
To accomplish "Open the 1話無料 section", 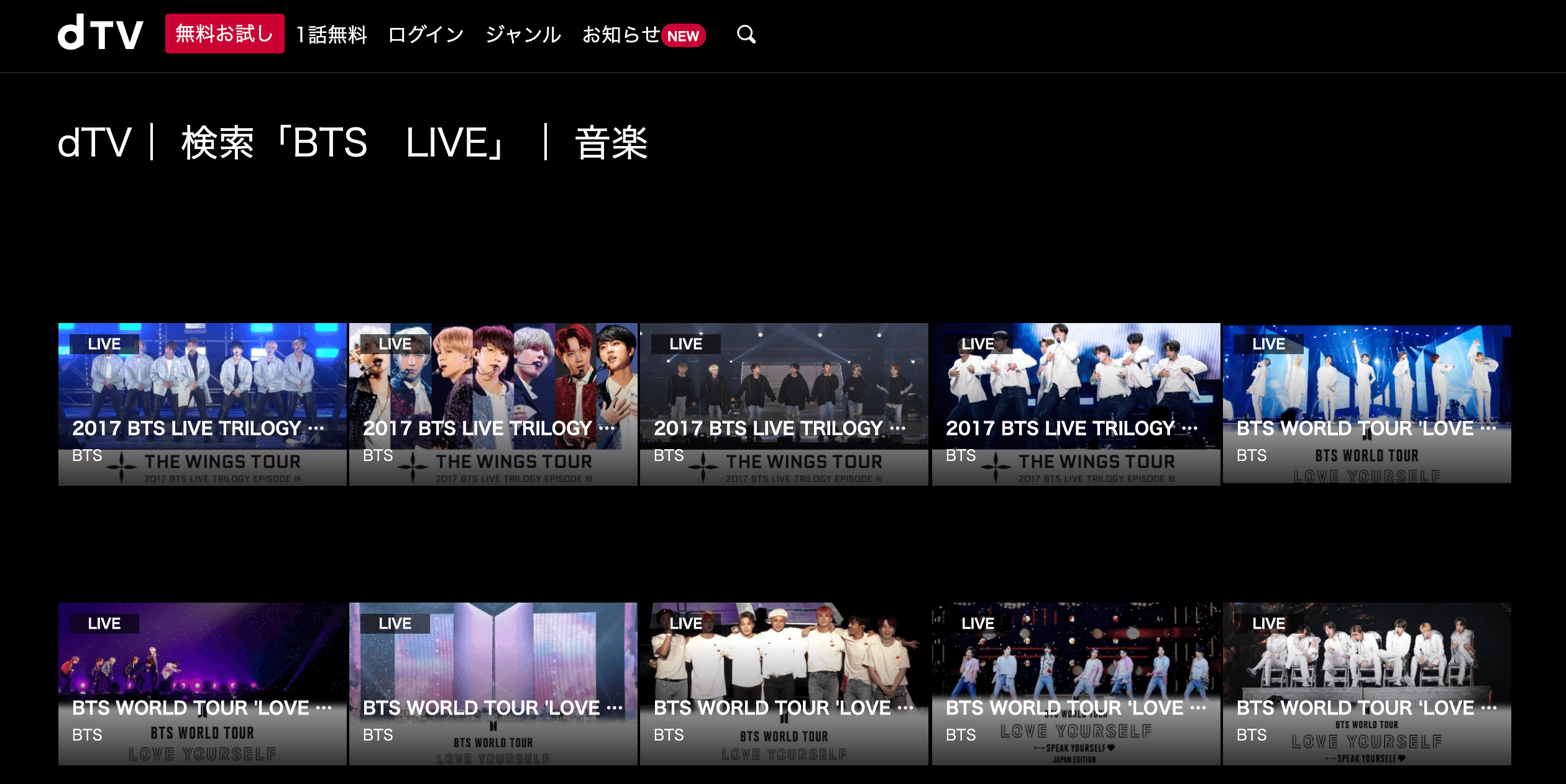I will coord(332,35).
